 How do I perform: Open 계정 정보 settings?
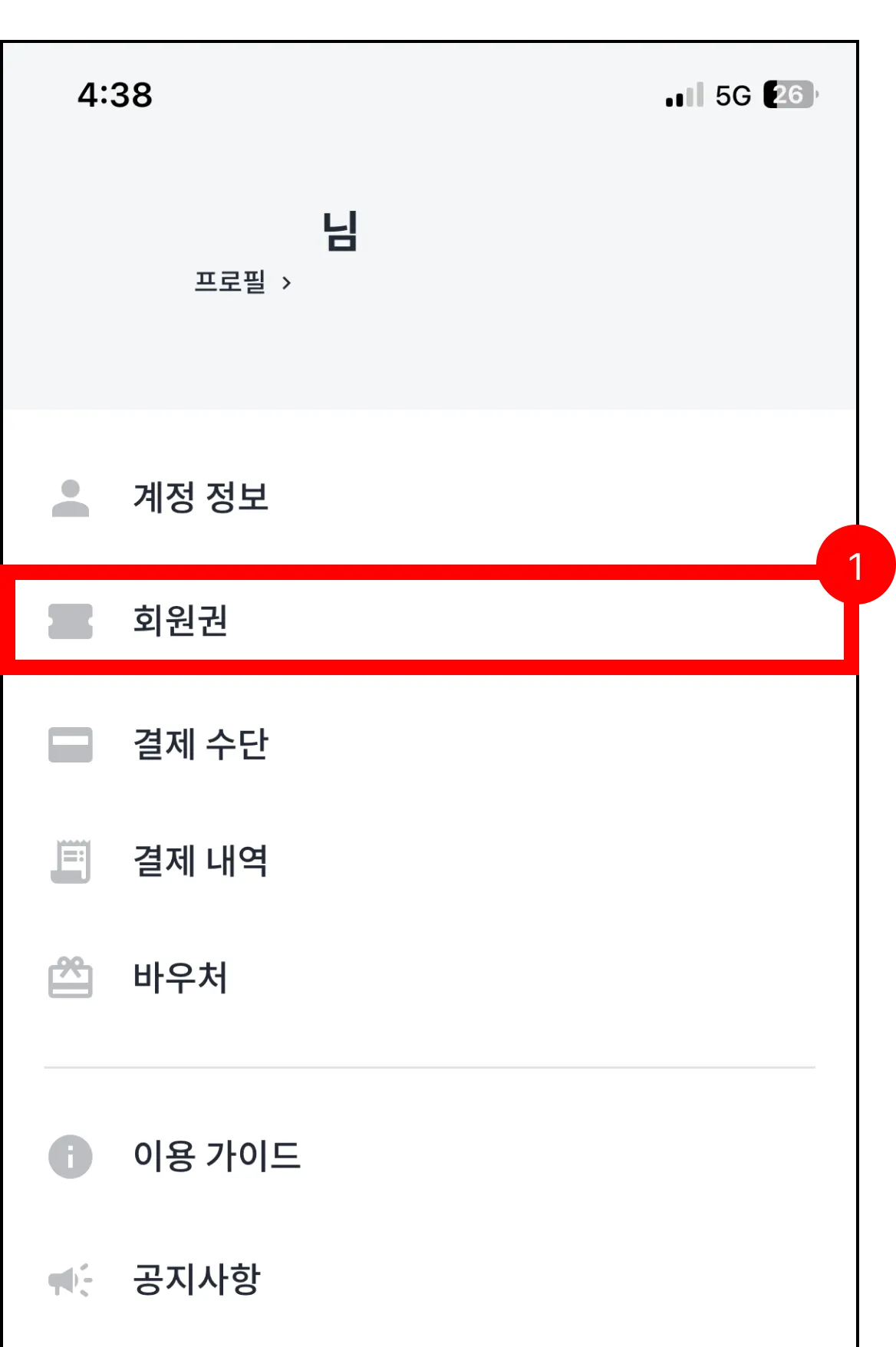tap(201, 497)
